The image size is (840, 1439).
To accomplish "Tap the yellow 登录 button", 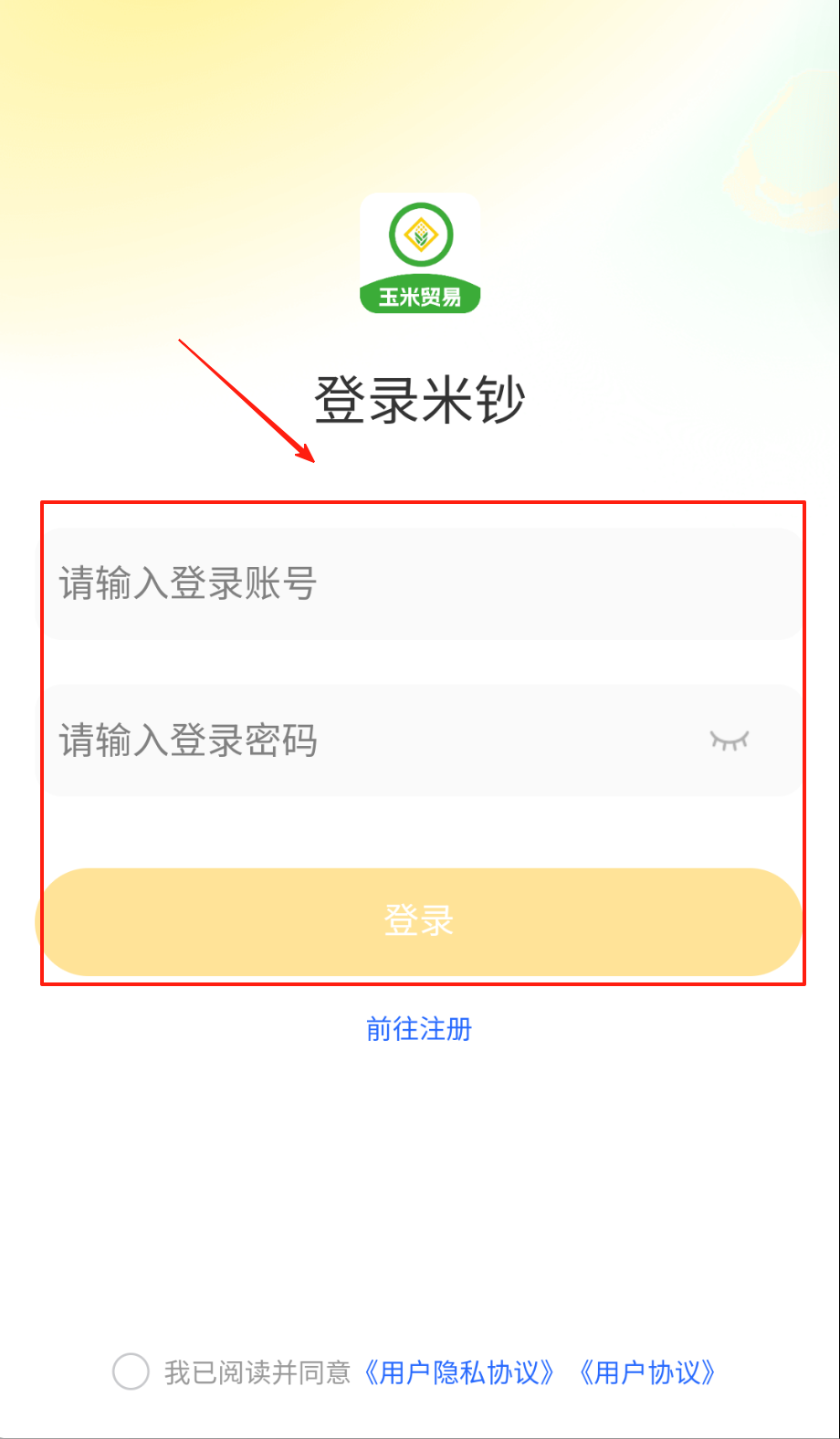I will tap(419, 921).
